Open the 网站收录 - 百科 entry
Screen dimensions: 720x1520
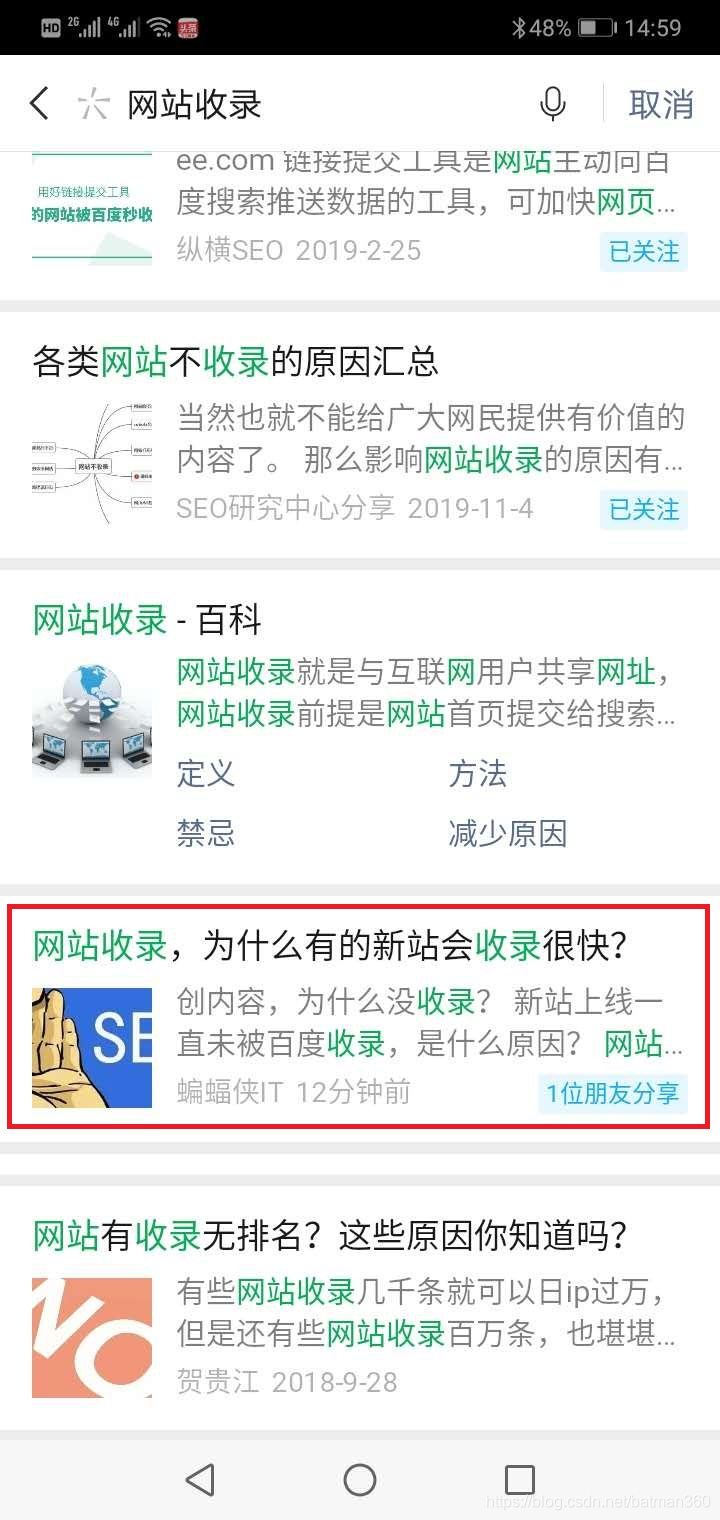click(x=147, y=620)
